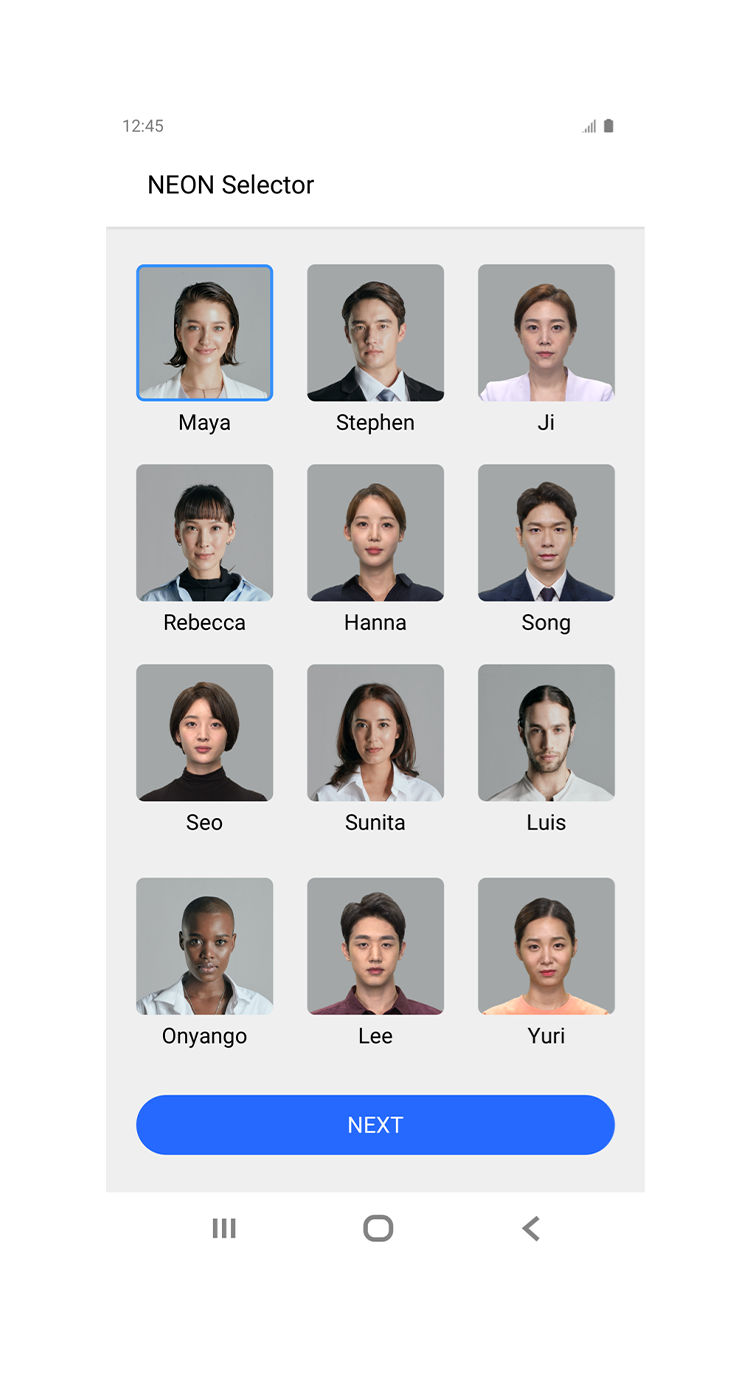The width and height of the screenshot is (750, 1400).
Task: Open recent apps from navigation bar
Action: coord(224,1228)
